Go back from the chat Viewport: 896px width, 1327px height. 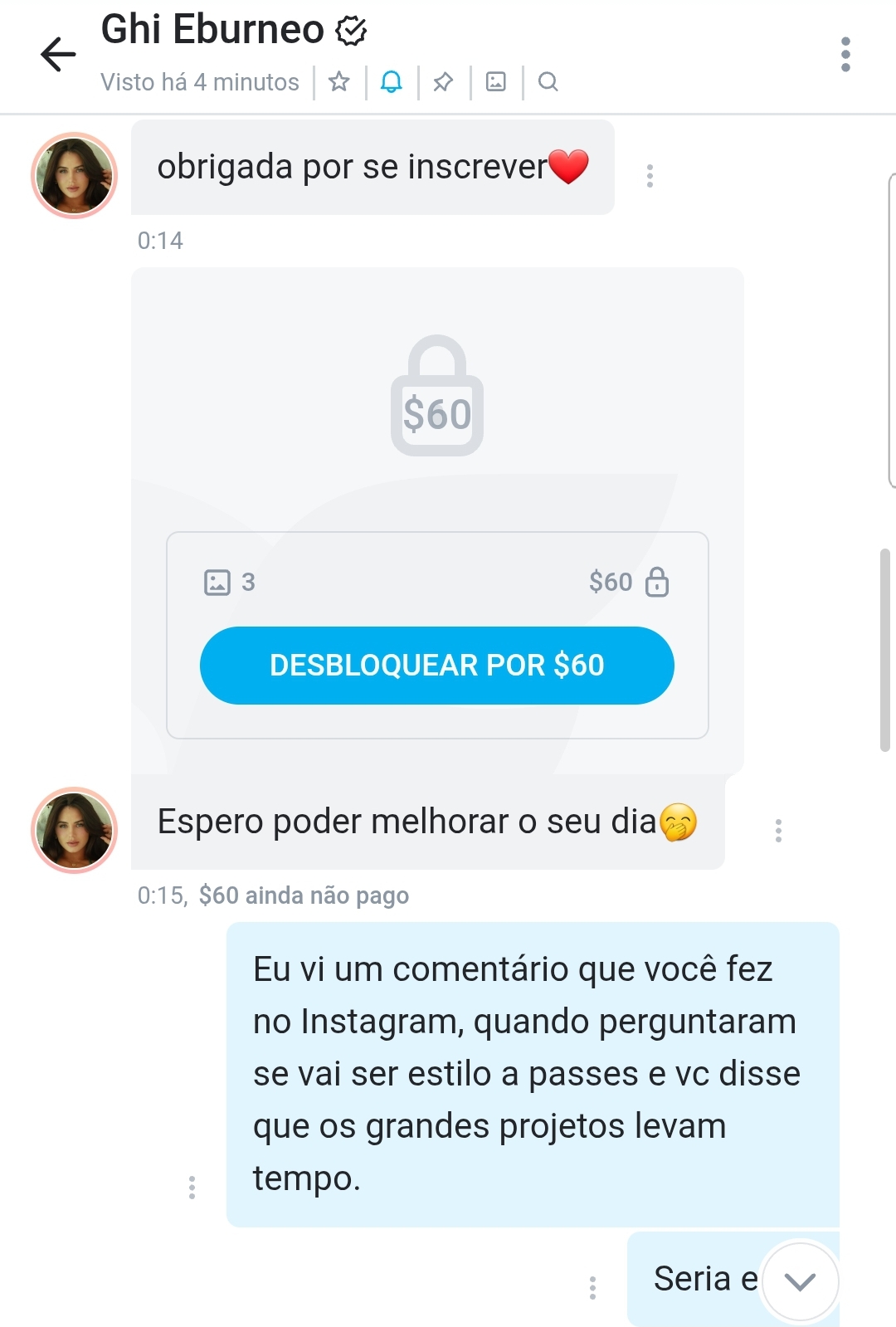click(58, 55)
